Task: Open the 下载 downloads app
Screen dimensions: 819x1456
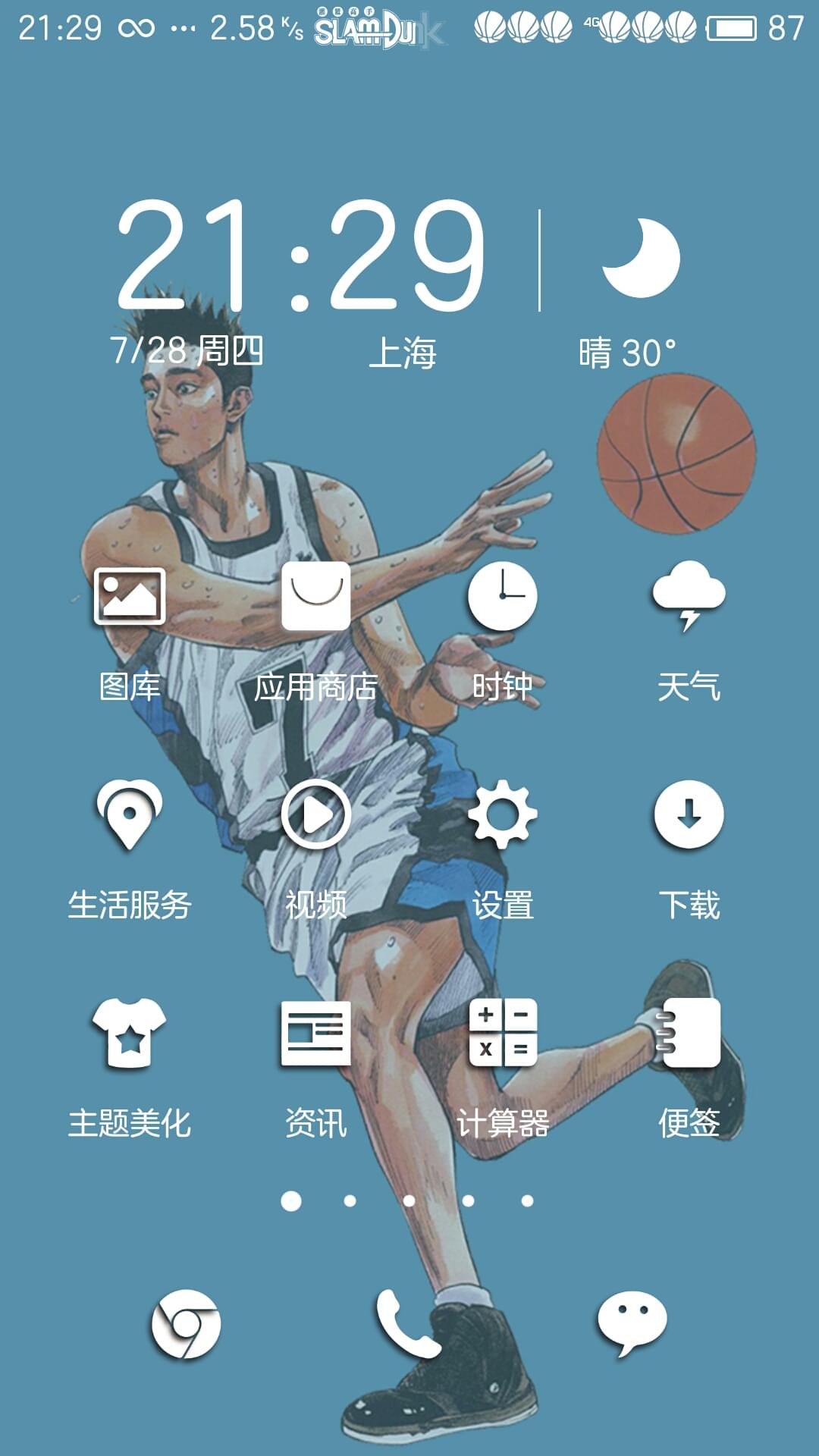Action: tap(689, 815)
